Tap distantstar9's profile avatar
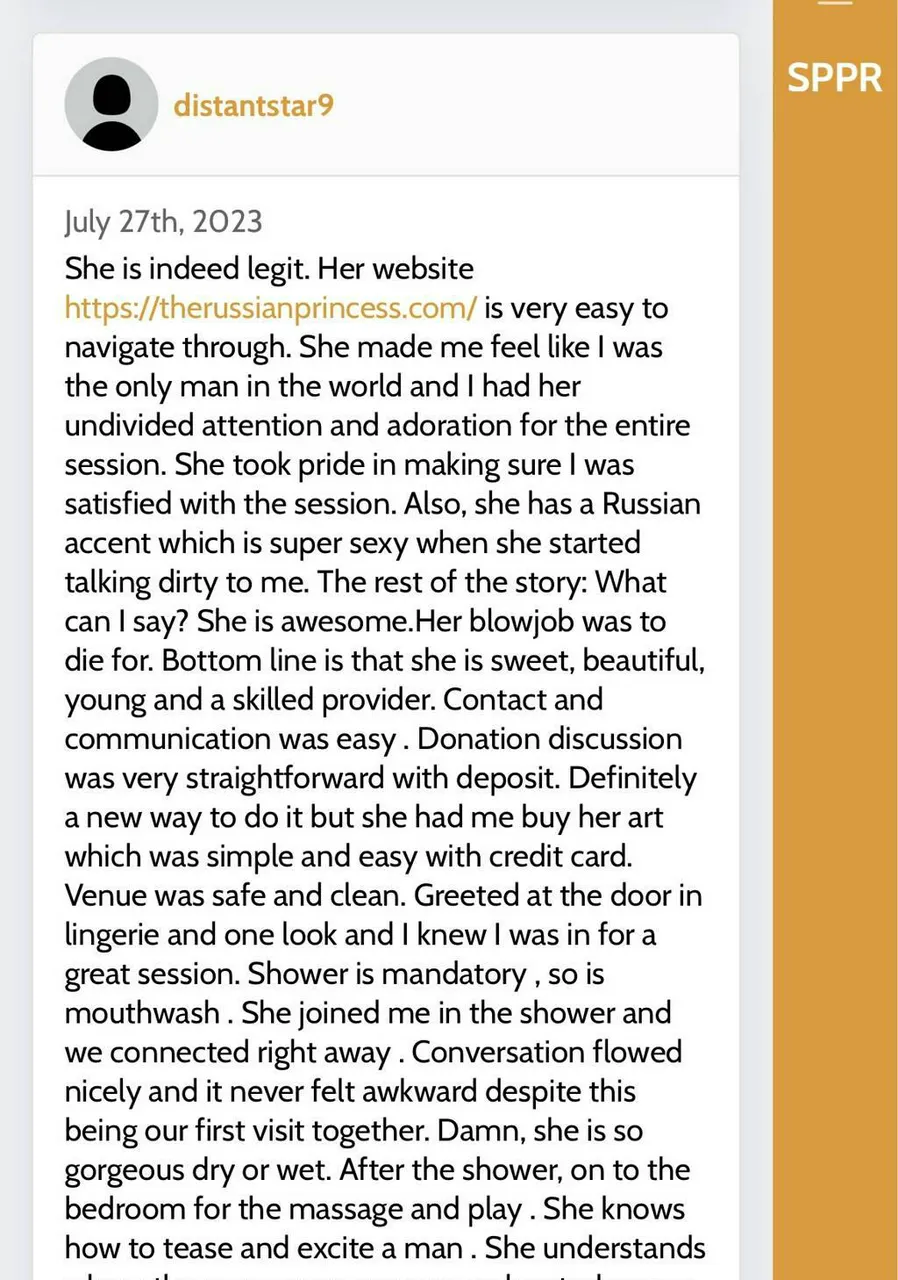 (111, 104)
